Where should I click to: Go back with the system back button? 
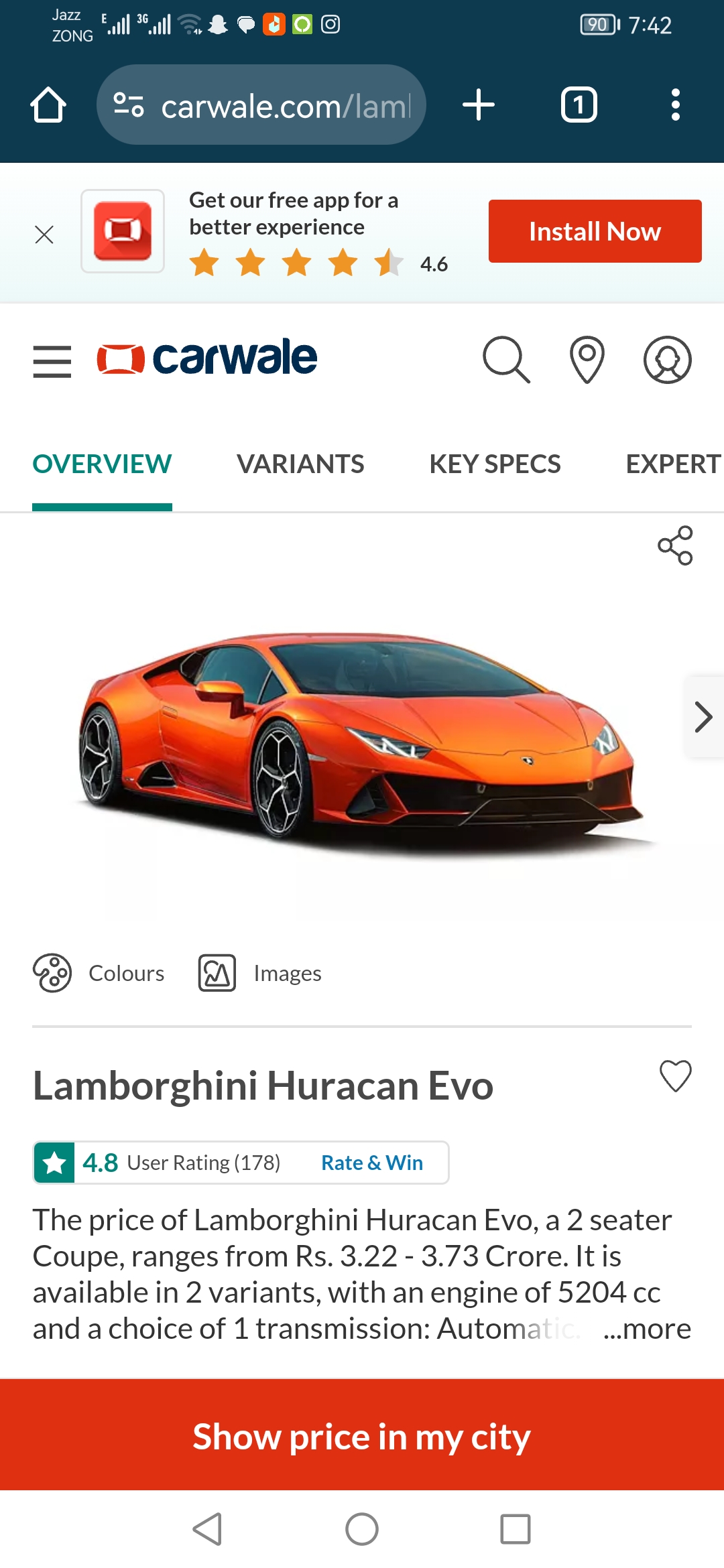207,1529
